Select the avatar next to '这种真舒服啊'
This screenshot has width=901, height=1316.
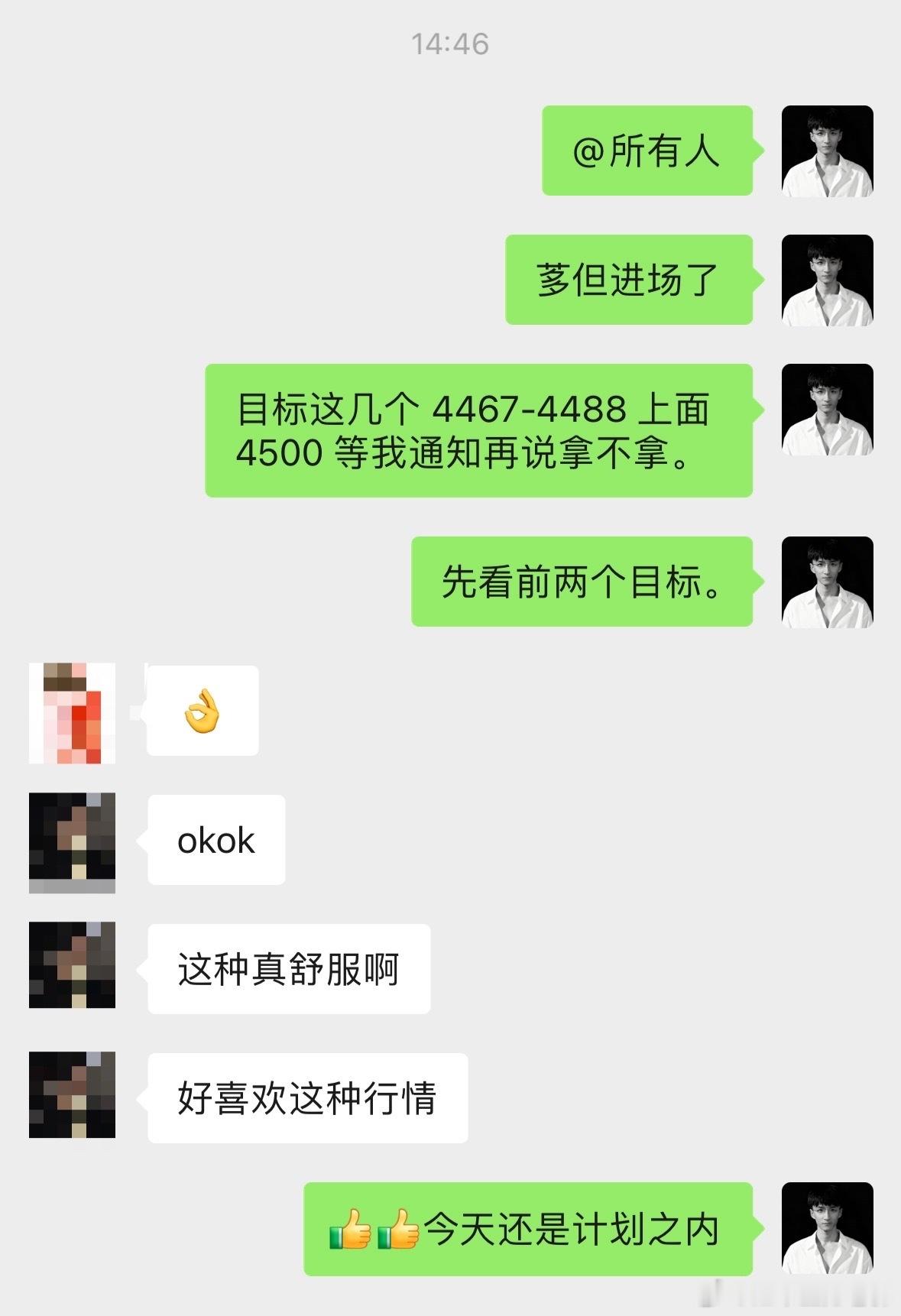click(x=71, y=968)
